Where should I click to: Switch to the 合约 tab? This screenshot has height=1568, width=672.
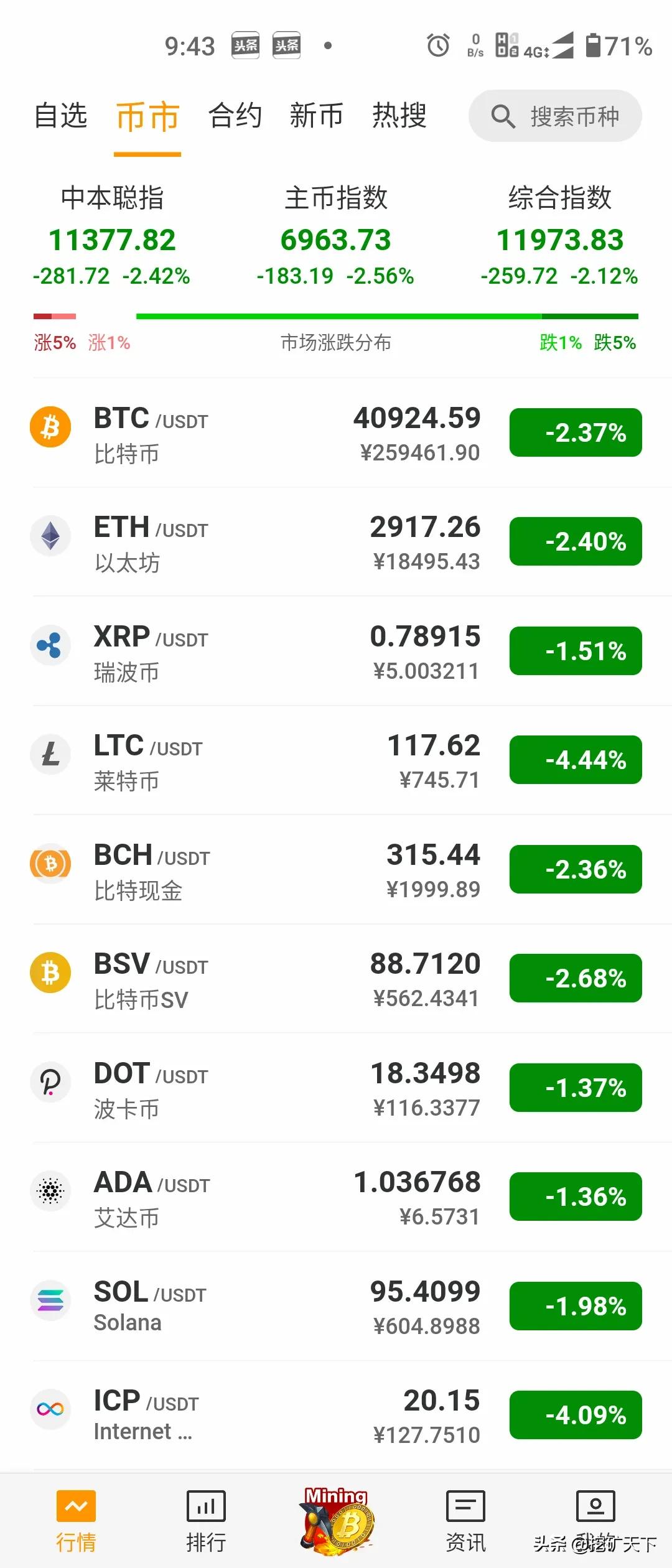[235, 116]
